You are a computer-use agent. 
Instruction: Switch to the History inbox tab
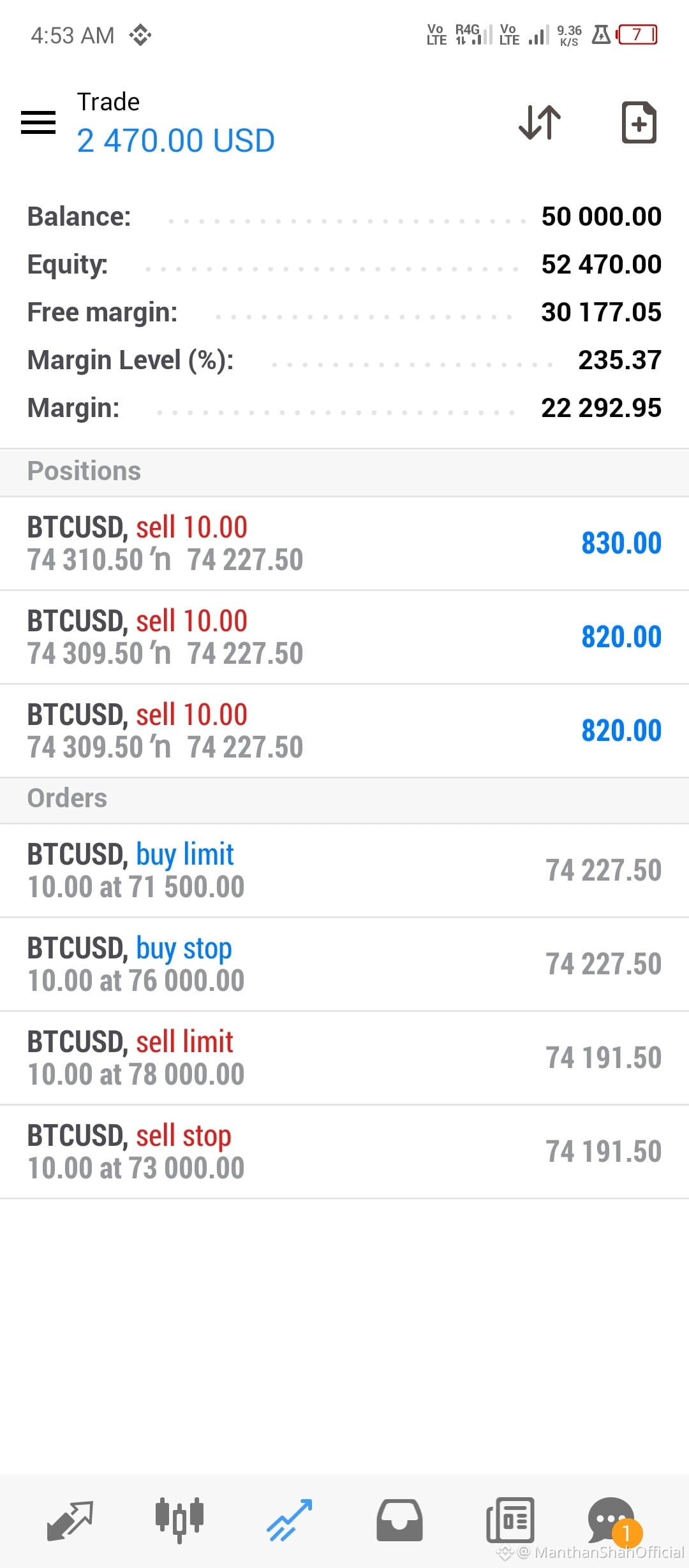[399, 1520]
